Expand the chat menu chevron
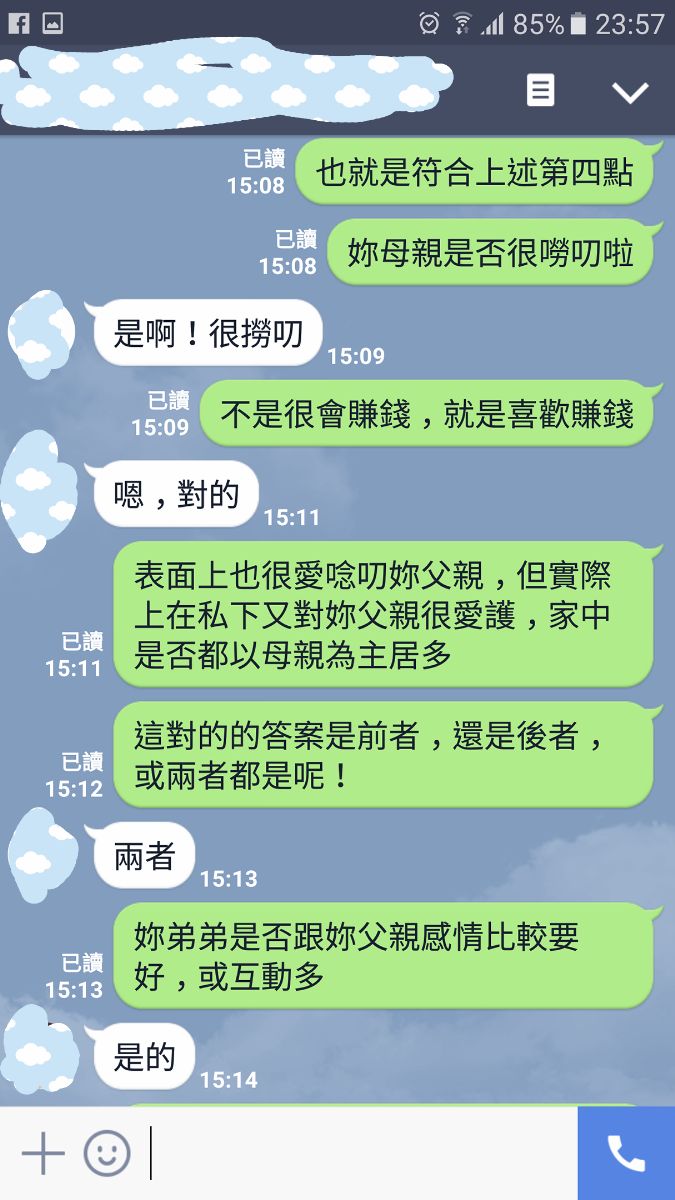The height and width of the screenshot is (1200, 675). [630, 92]
